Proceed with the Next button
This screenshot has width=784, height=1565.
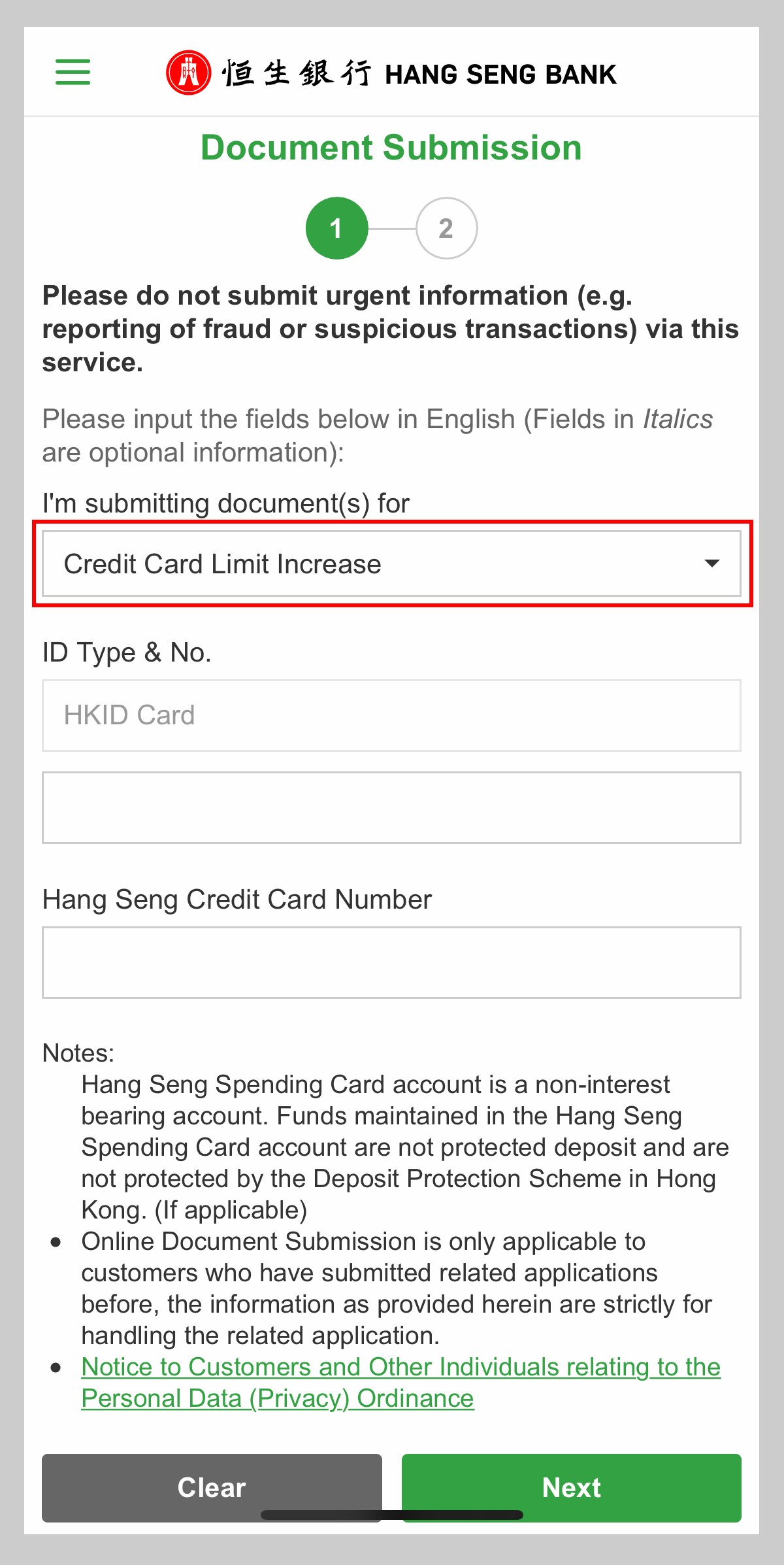tap(571, 1487)
